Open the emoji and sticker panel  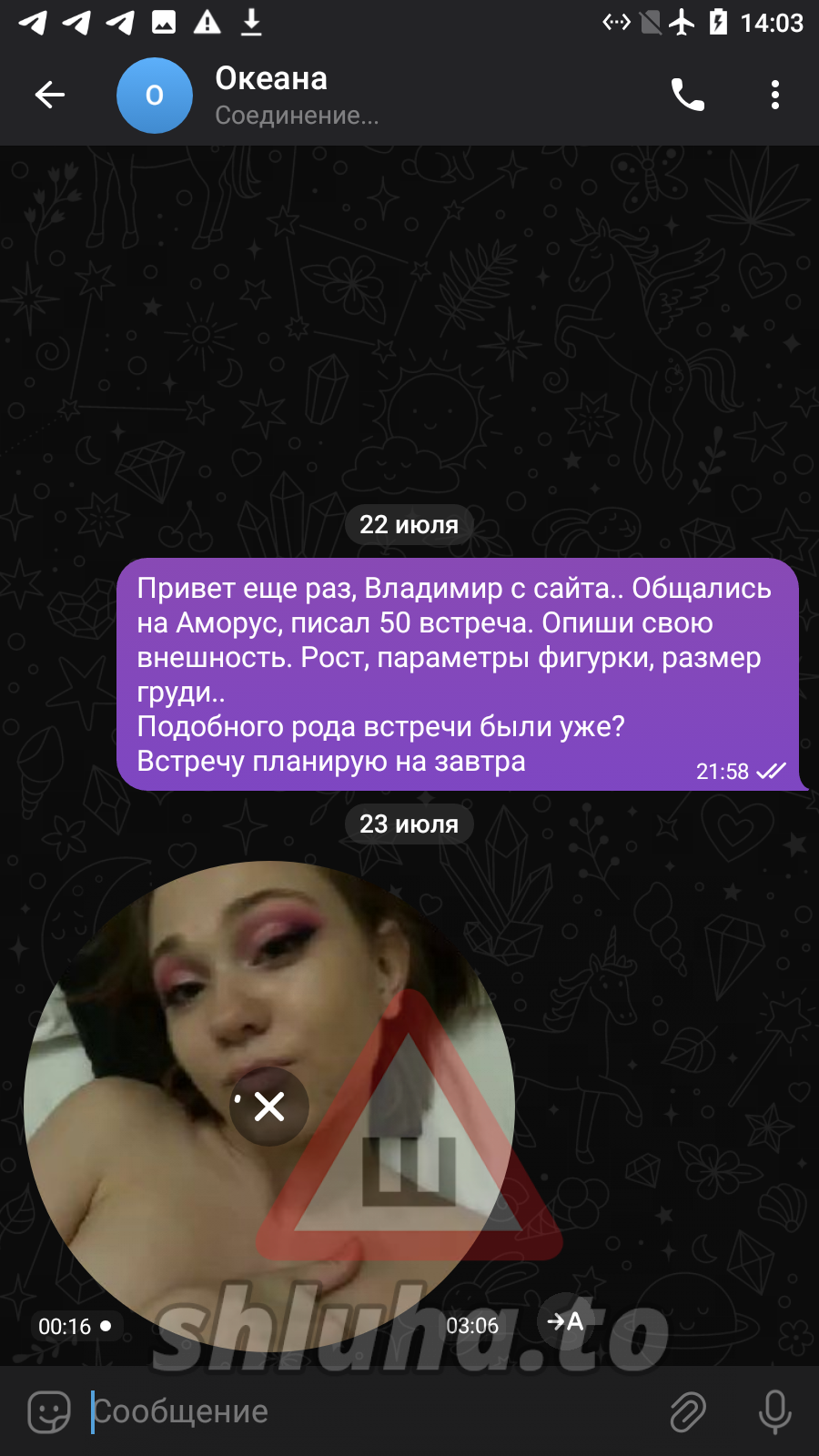[48, 1412]
